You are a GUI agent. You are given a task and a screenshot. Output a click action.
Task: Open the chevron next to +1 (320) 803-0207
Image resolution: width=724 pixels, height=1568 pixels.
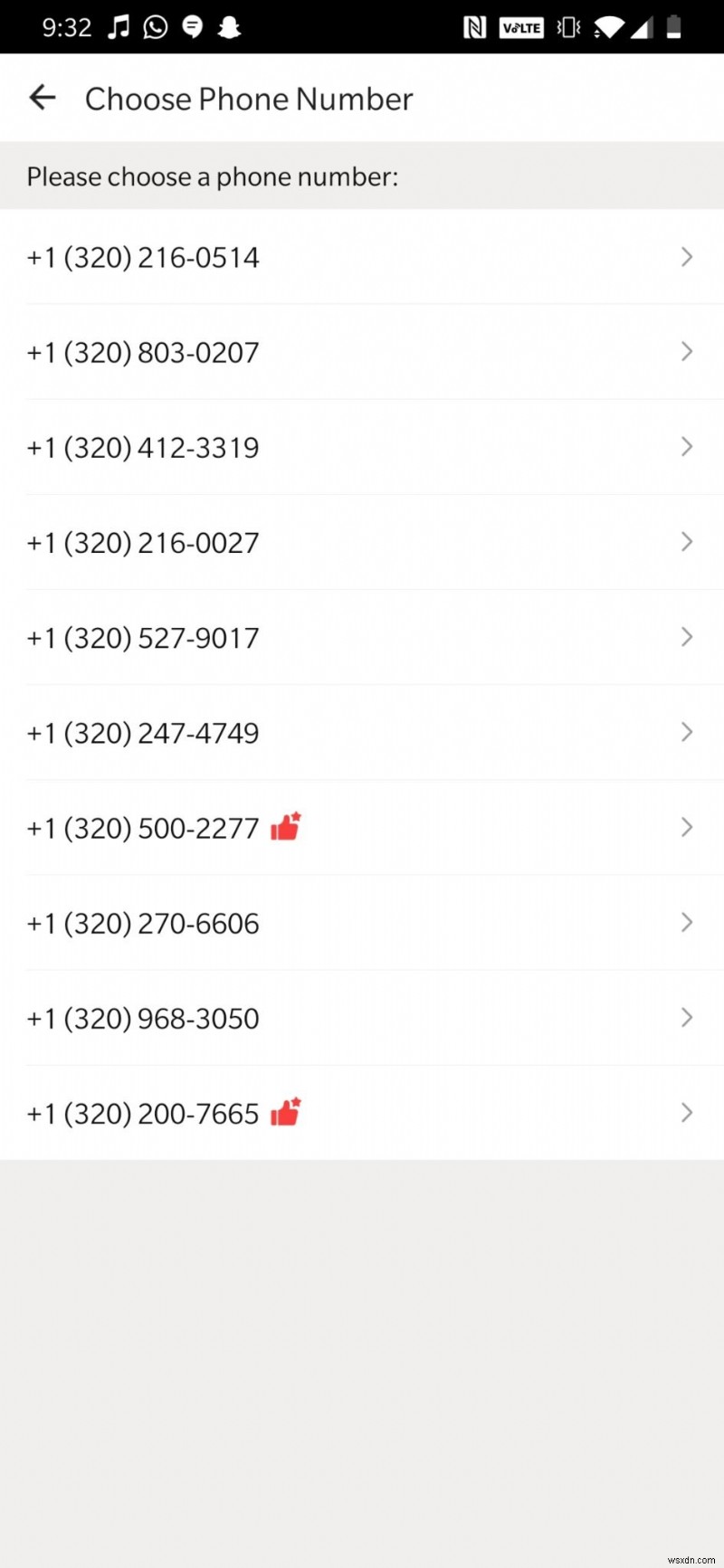pyautogui.click(x=686, y=352)
